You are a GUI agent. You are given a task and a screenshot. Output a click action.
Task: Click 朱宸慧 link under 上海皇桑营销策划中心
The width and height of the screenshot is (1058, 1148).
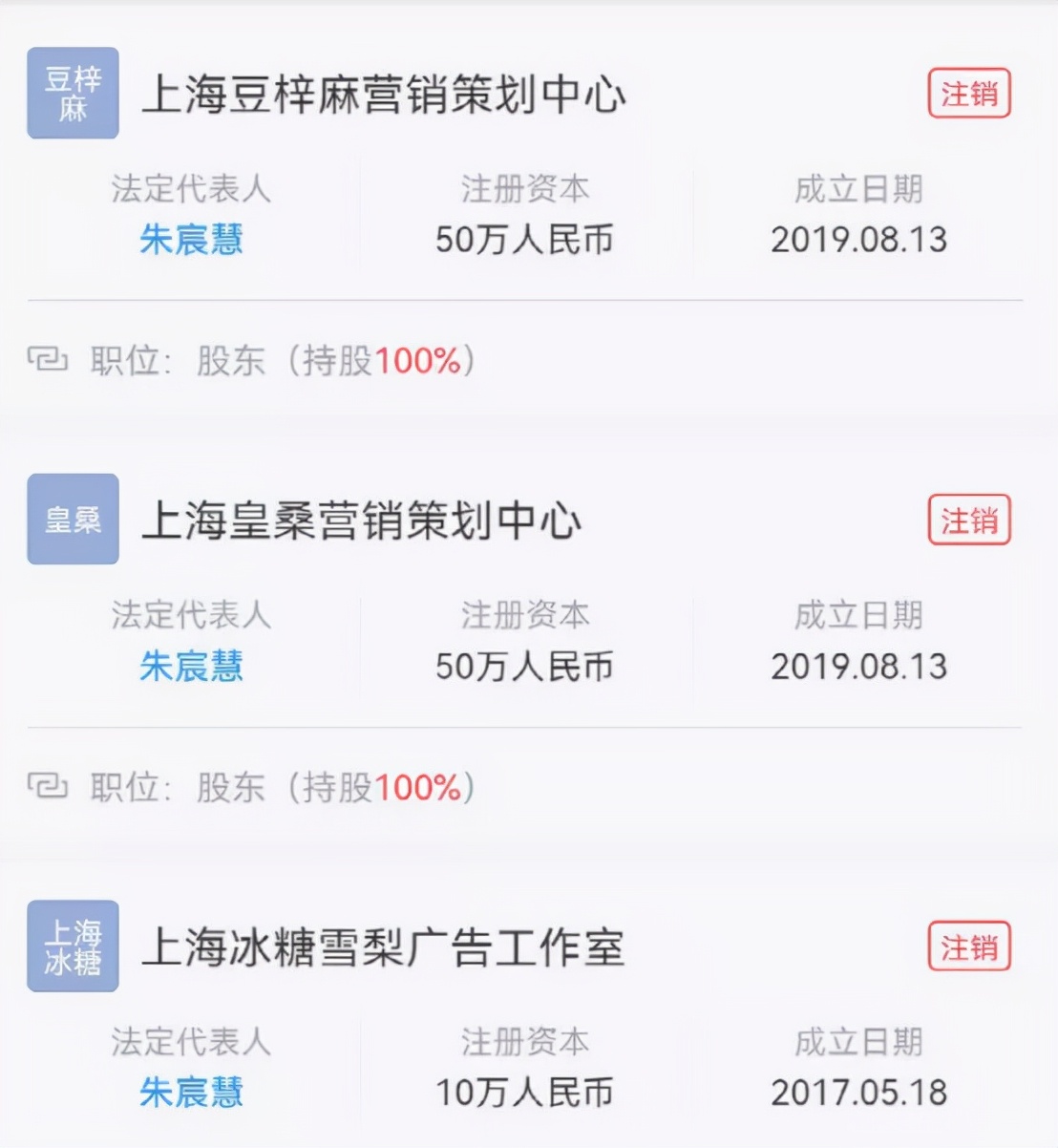(x=191, y=668)
